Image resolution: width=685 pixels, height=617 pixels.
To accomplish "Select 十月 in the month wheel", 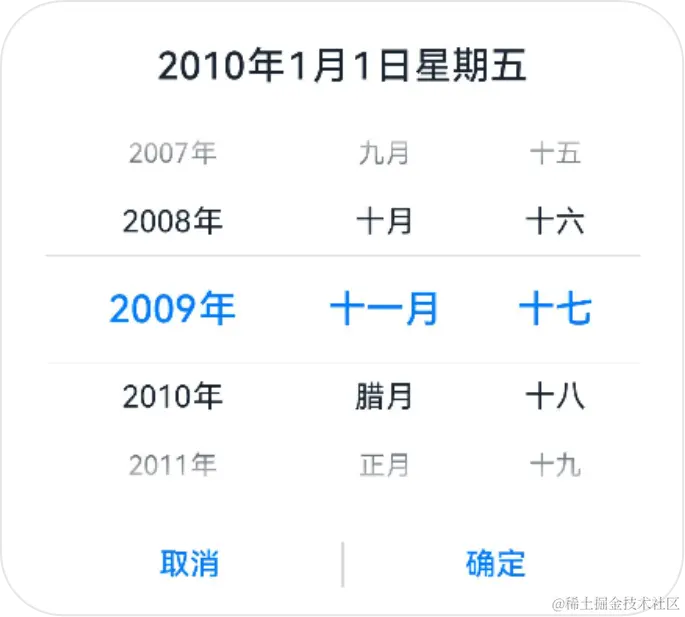I will tap(385, 221).
